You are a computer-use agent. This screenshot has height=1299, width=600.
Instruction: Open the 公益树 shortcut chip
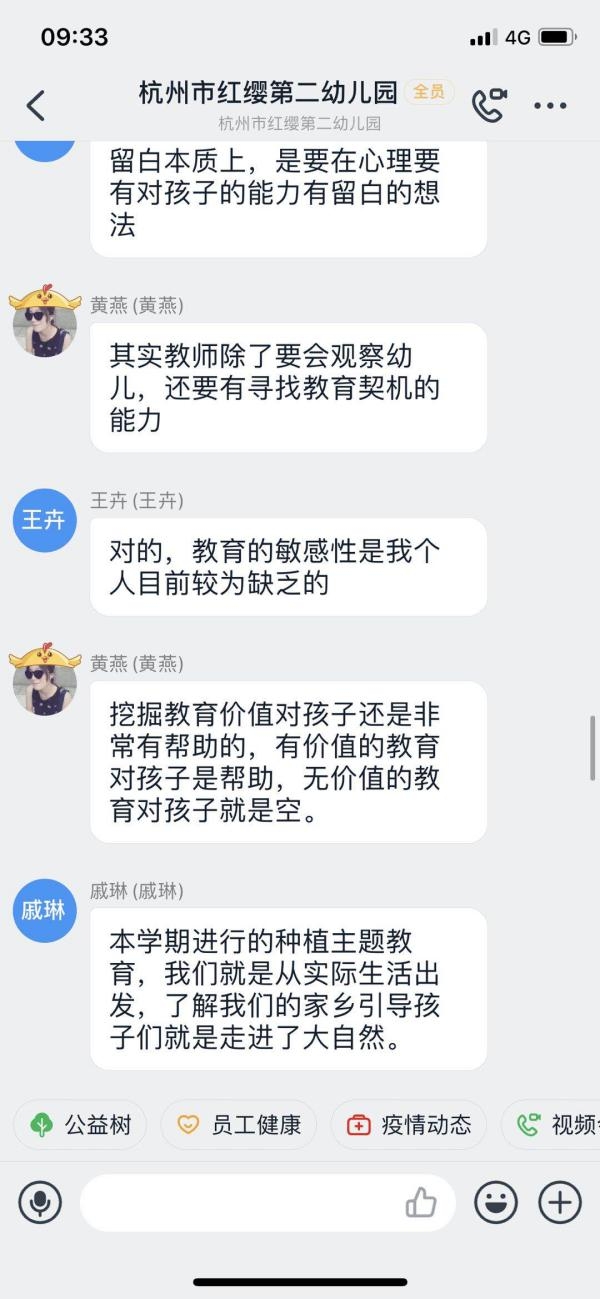[x=80, y=1125]
